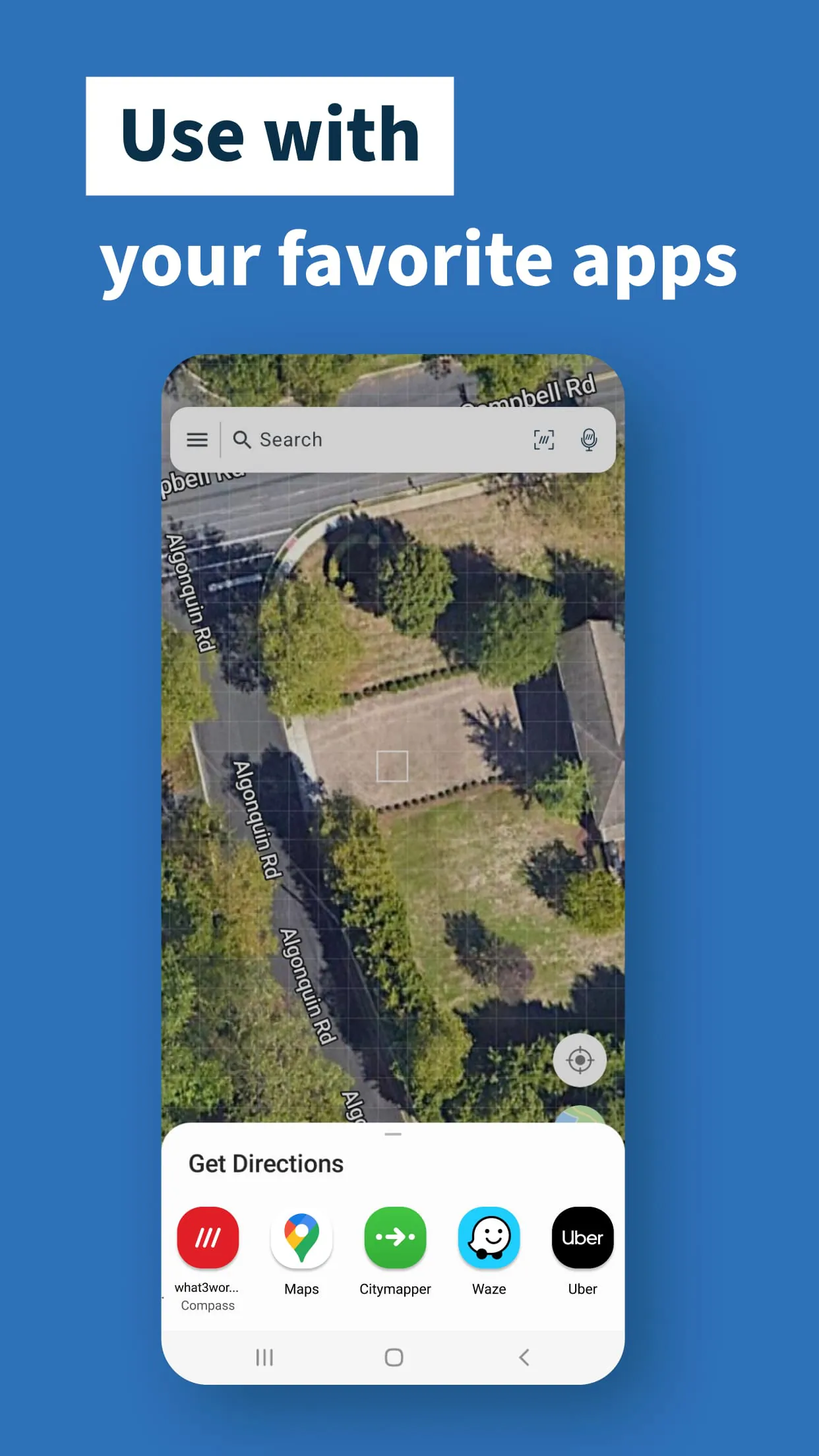
Task: Launch the what3words Compass
Action: pos(208,1237)
